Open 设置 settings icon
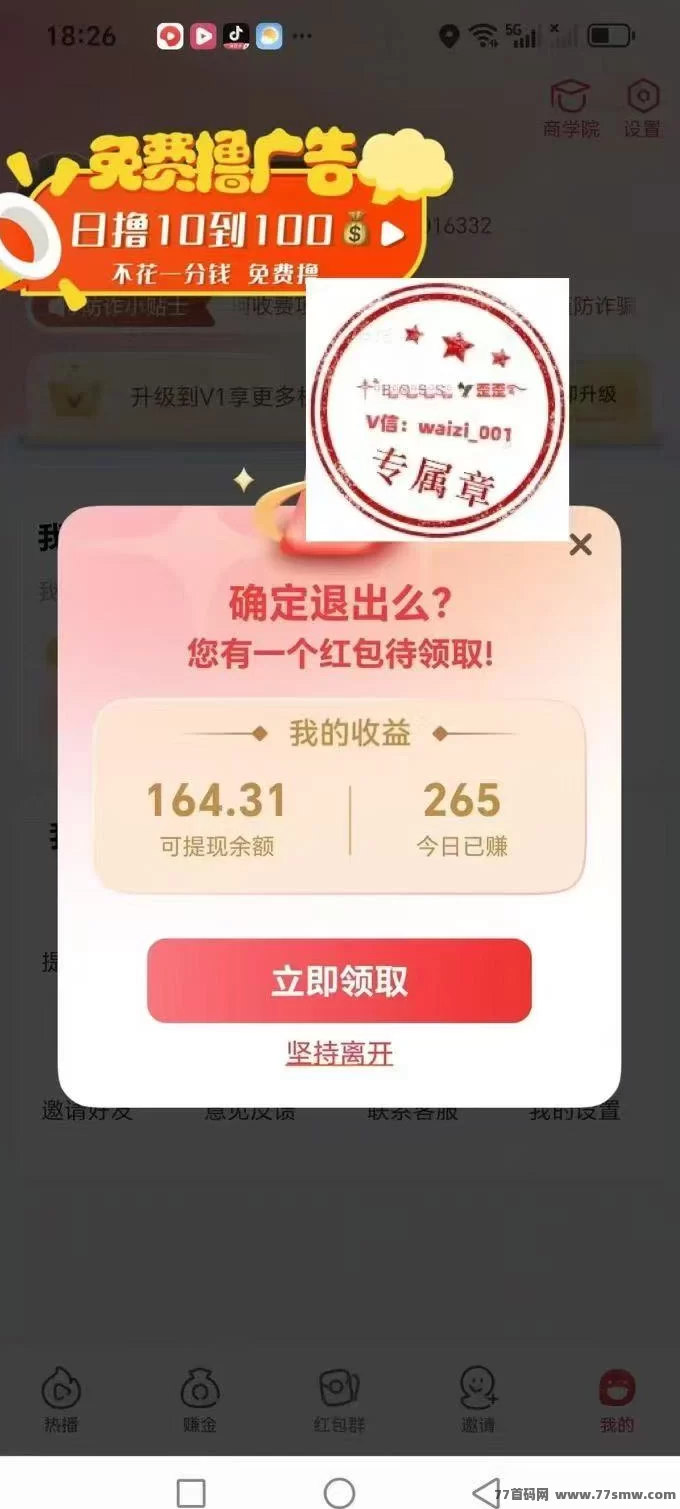Viewport: 680px width, 1509px height. tap(642, 108)
